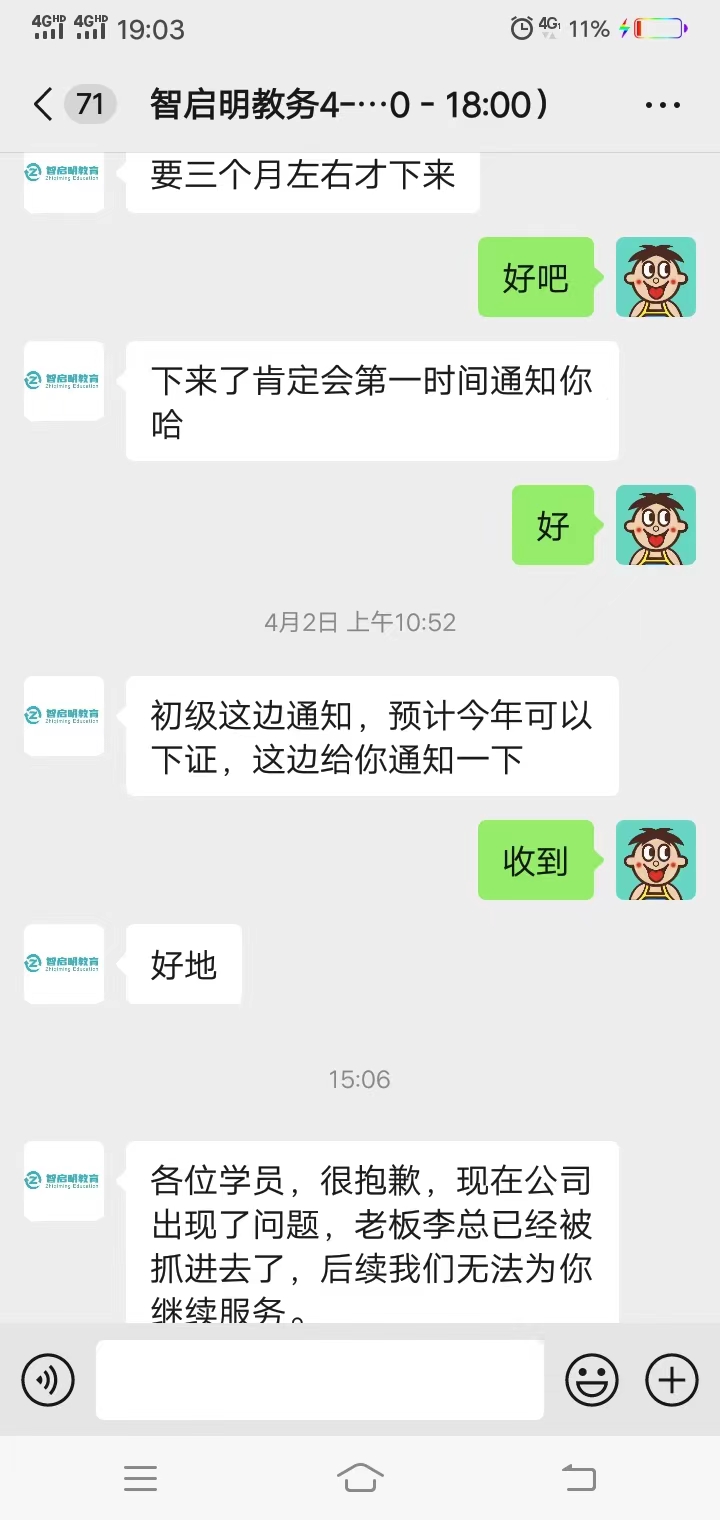
Task: Open my avatar beside the 收到 message
Action: pos(656,860)
